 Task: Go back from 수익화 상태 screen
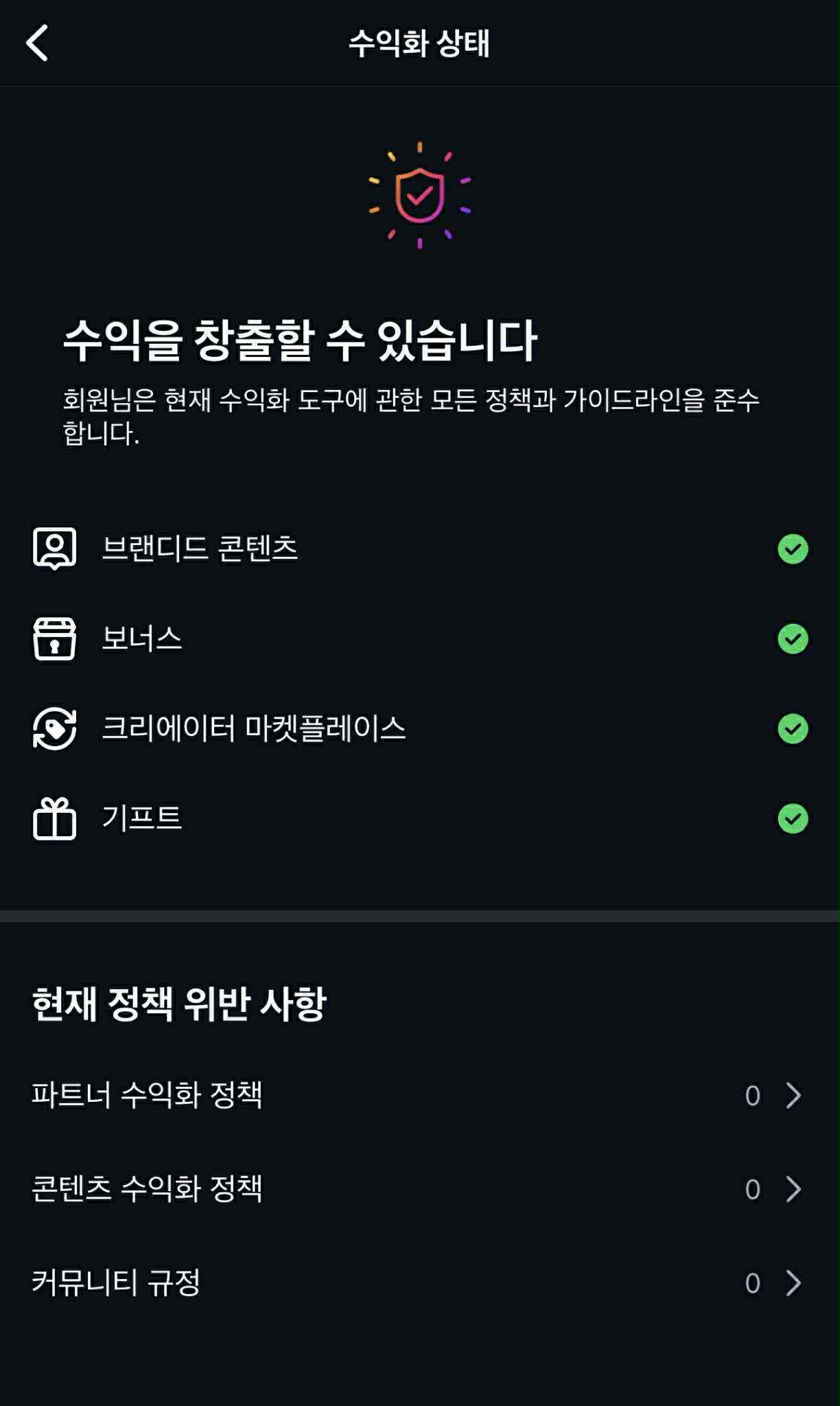(x=37, y=43)
